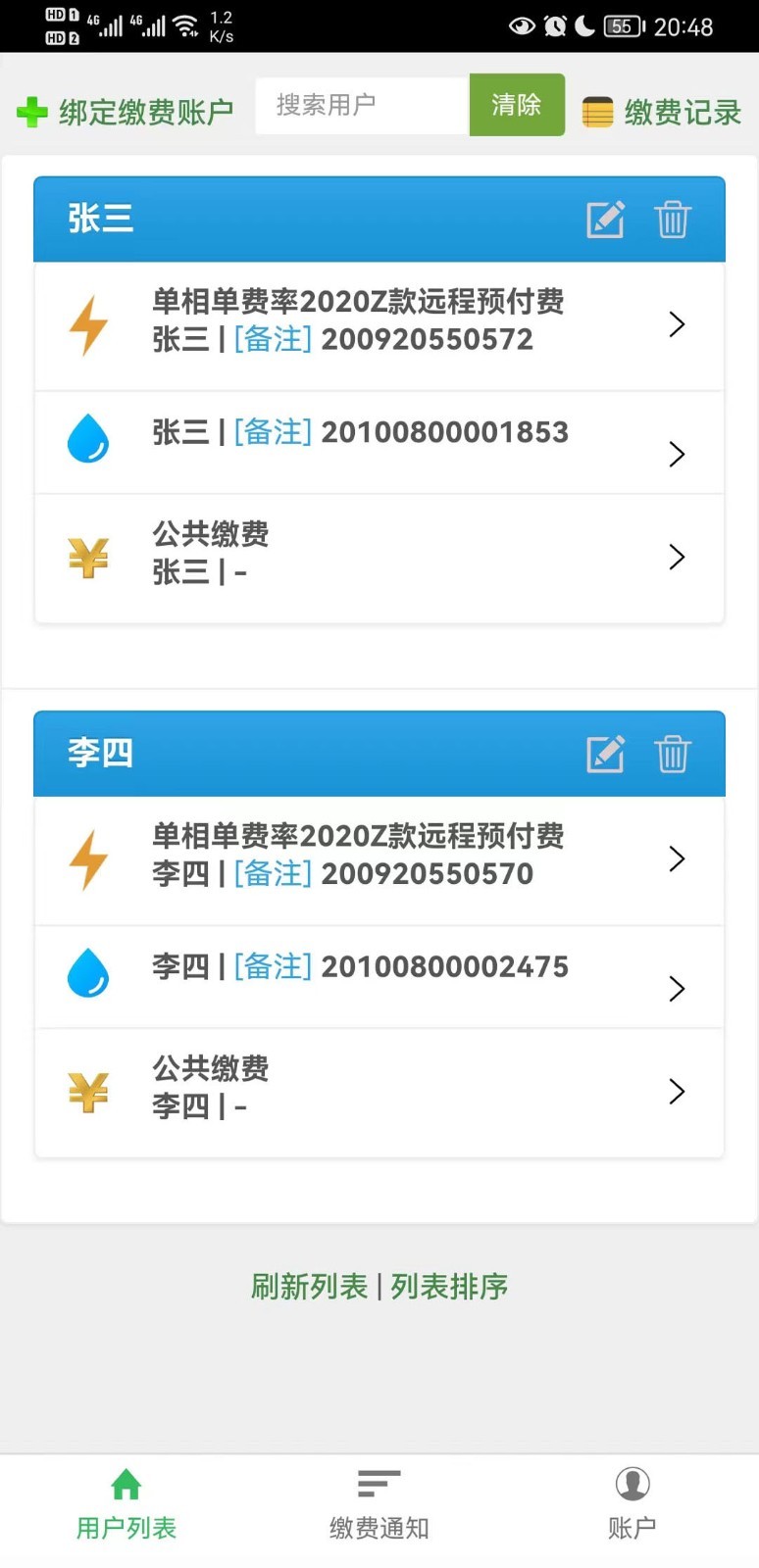Select the 用户列表 tab
The height and width of the screenshot is (1568, 759).
126,1505
